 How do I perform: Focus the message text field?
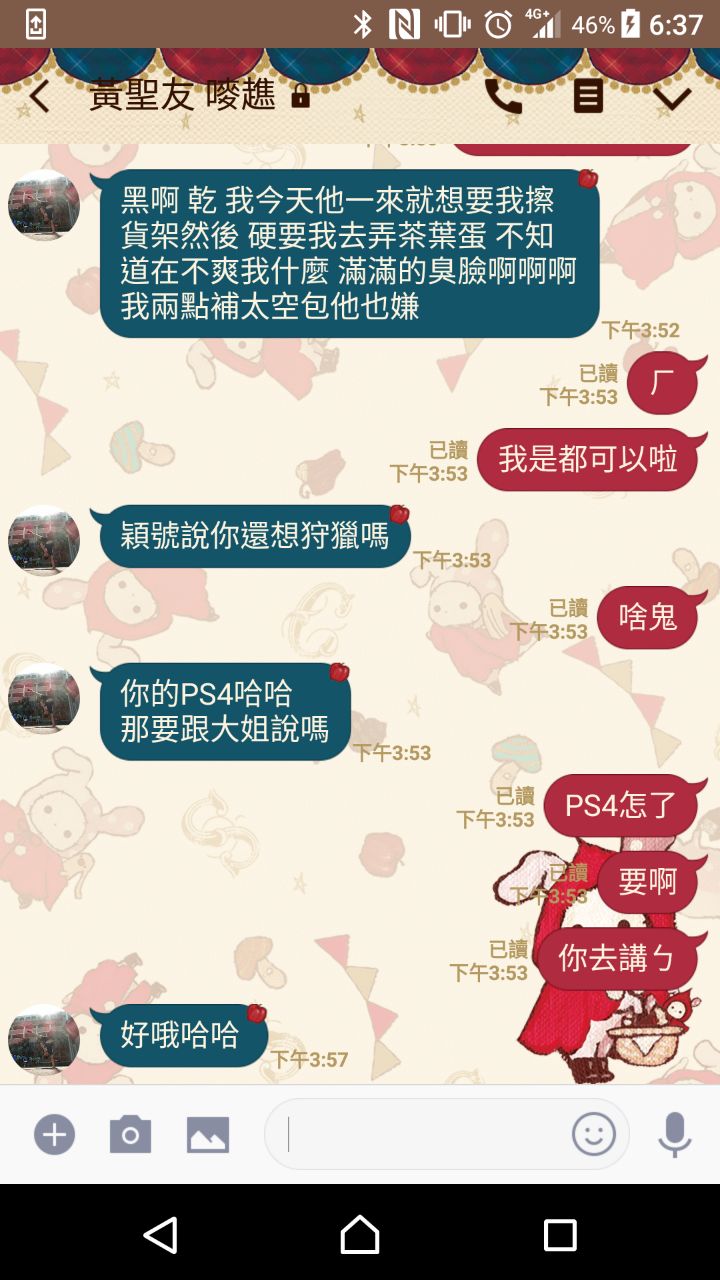(x=420, y=1135)
